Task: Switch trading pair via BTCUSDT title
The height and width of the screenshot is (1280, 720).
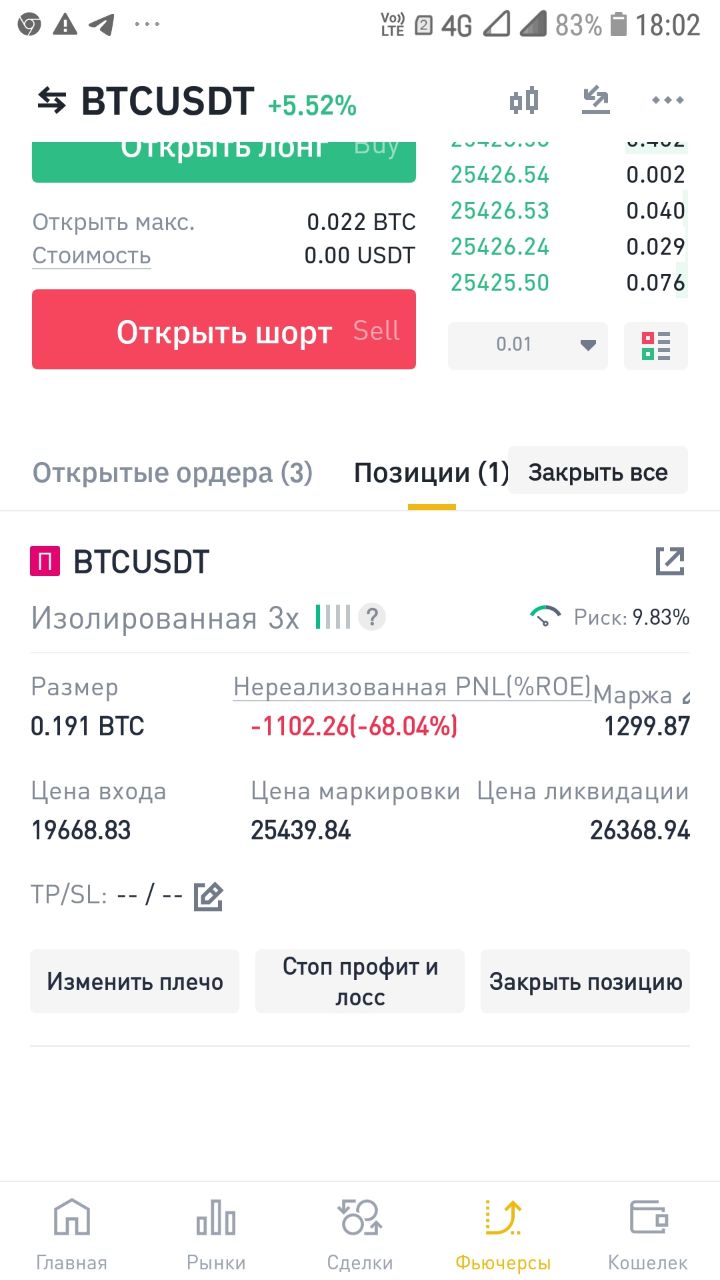Action: click(x=148, y=101)
